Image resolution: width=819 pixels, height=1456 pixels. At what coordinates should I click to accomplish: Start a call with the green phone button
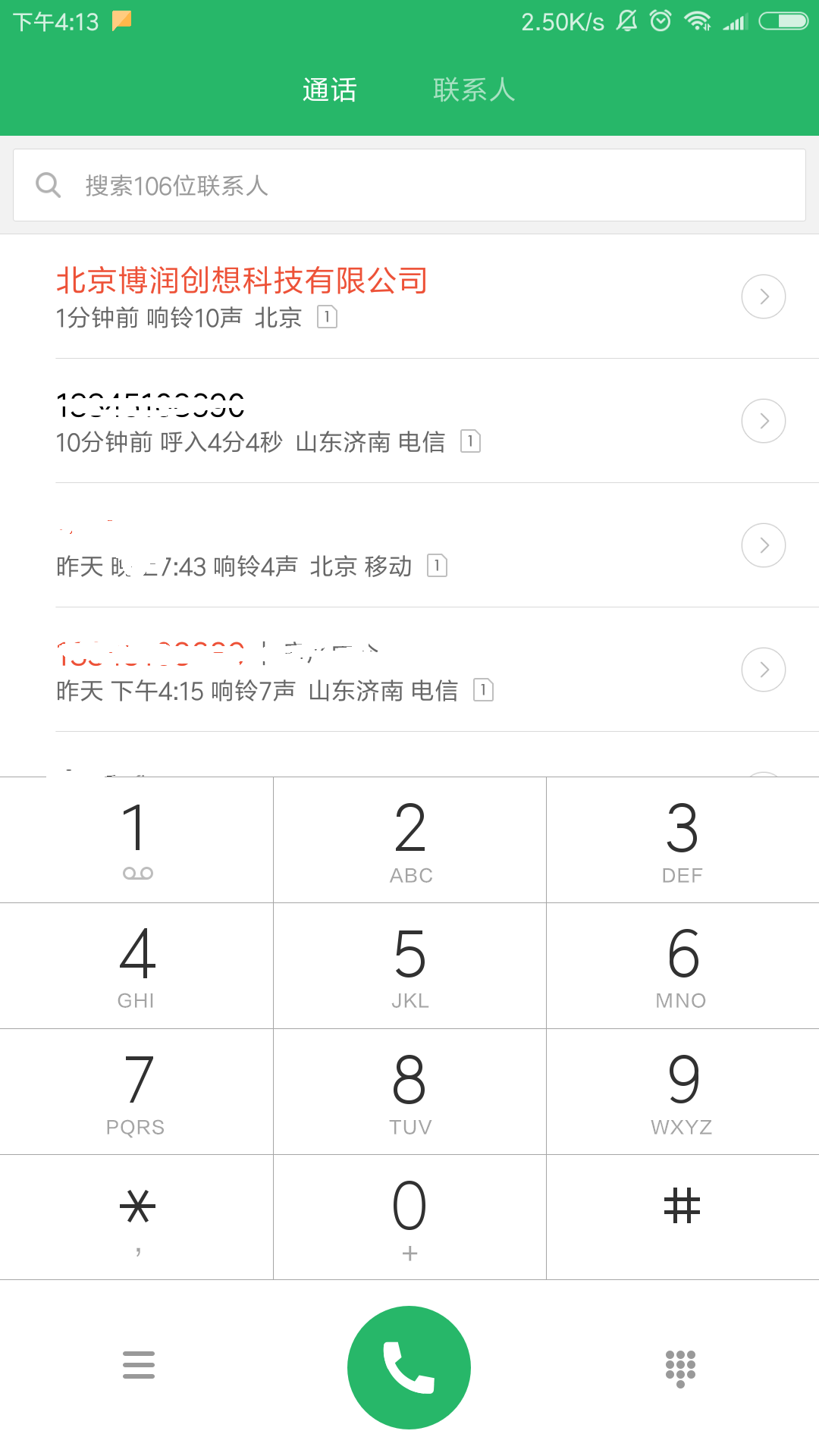409,1367
